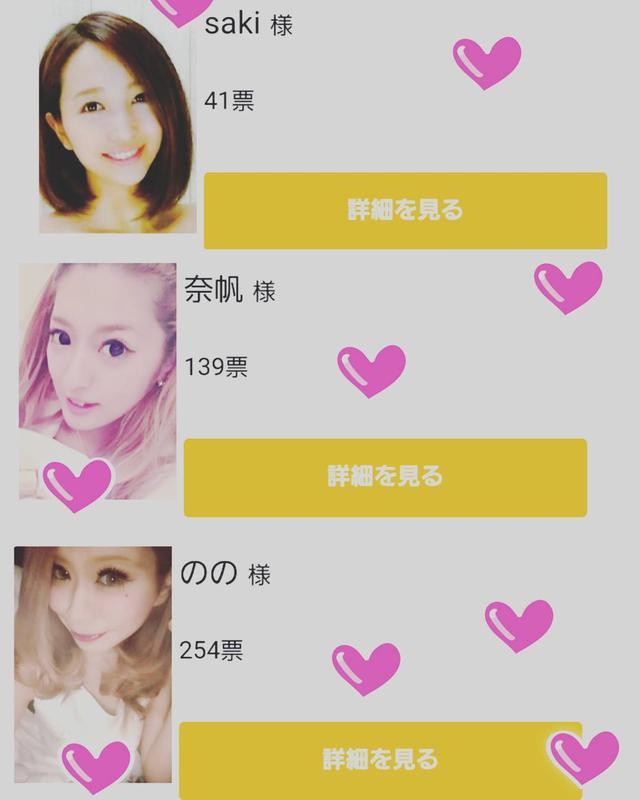View details for 奈帆
This screenshot has height=800, width=640.
click(x=385, y=477)
